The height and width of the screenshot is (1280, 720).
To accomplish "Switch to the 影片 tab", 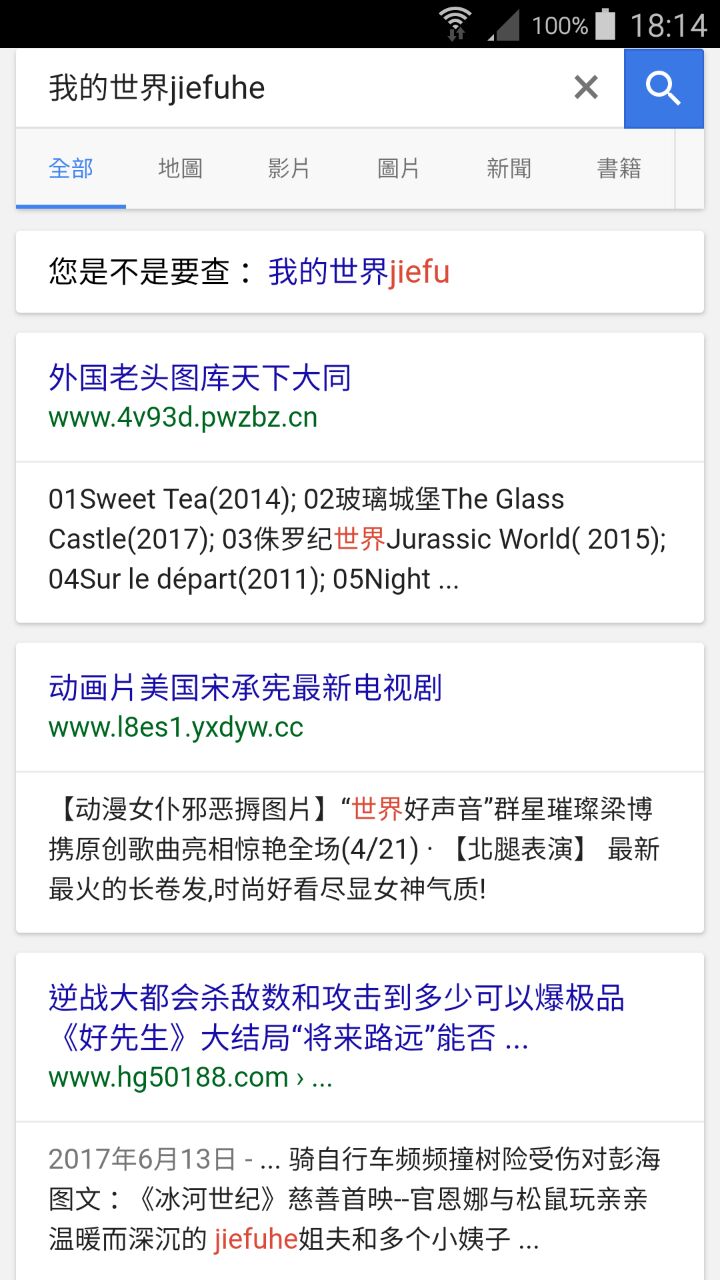I will click(x=289, y=168).
